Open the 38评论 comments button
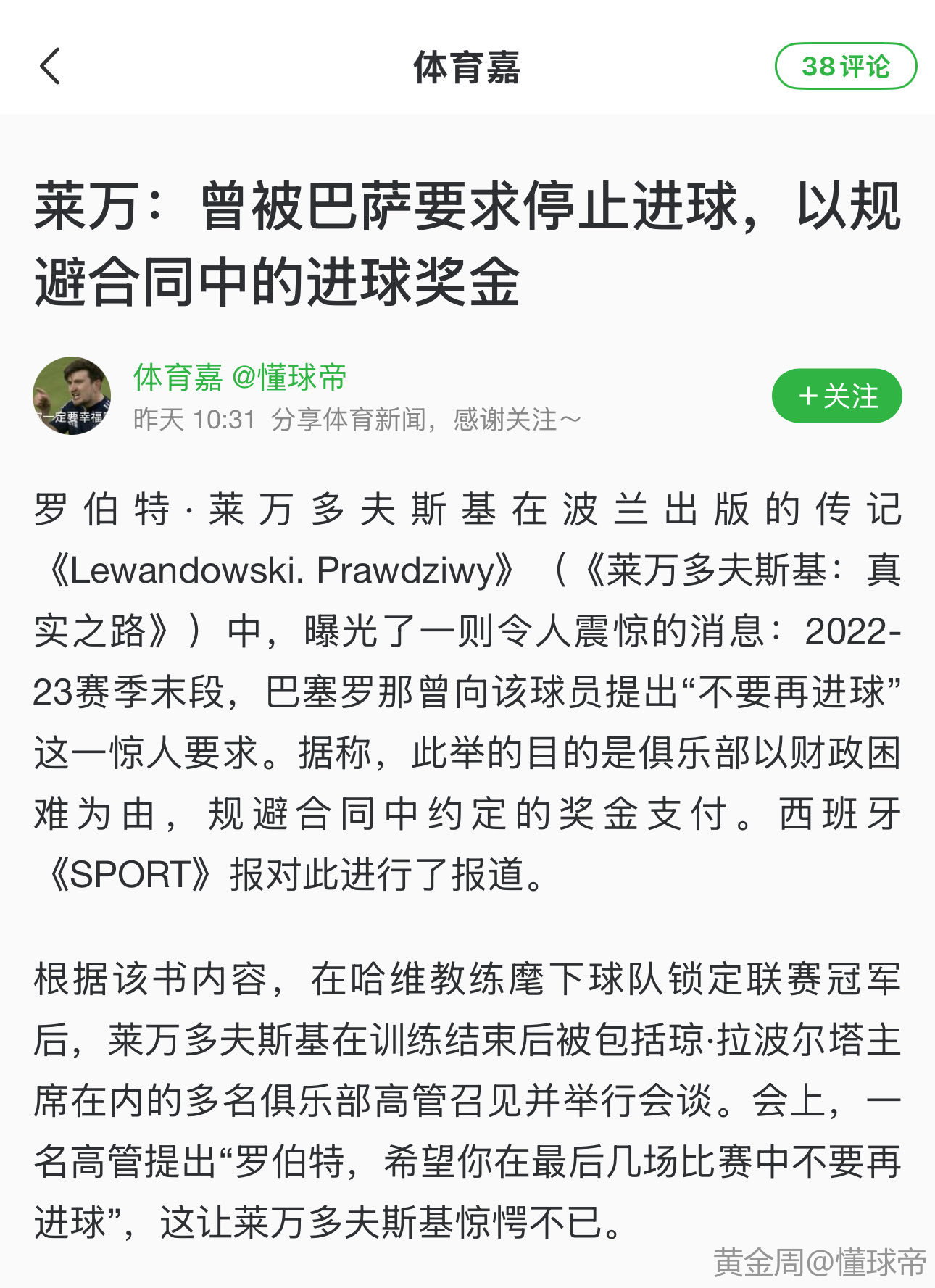The width and height of the screenshot is (935, 1288). click(845, 67)
